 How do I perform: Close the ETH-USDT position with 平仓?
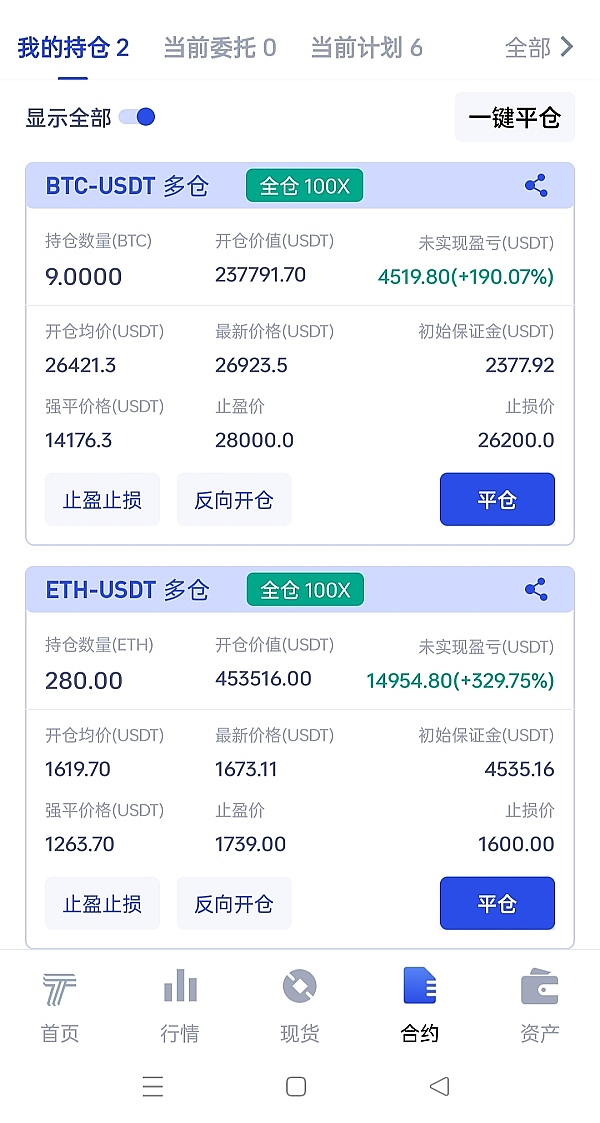click(497, 904)
